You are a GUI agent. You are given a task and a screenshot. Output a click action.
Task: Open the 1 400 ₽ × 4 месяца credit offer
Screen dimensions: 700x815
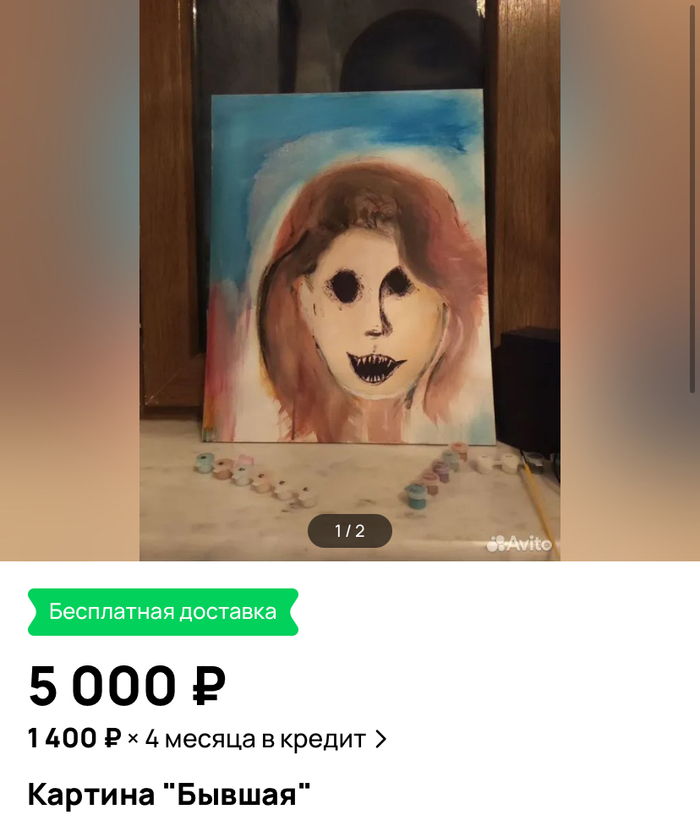207,740
